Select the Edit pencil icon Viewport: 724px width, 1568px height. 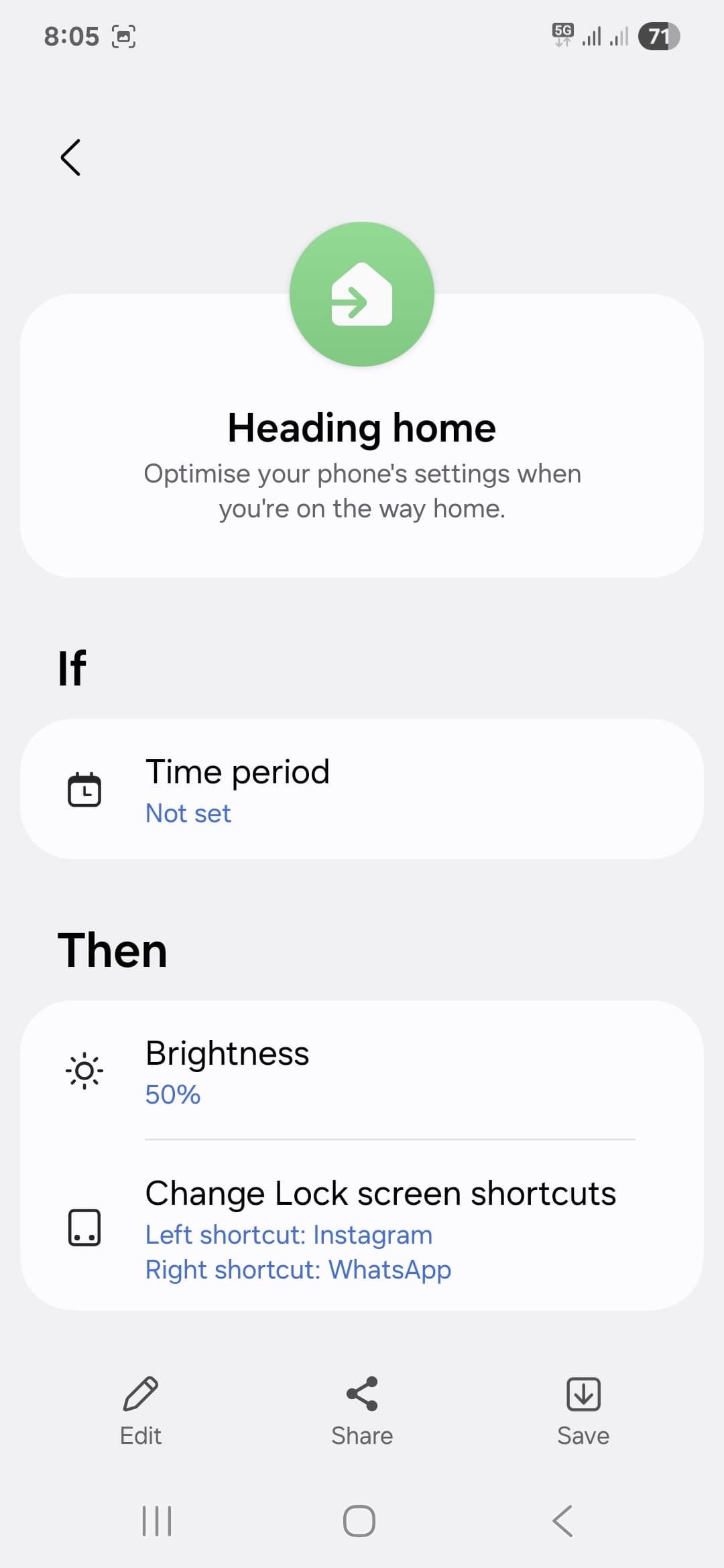point(140,1394)
